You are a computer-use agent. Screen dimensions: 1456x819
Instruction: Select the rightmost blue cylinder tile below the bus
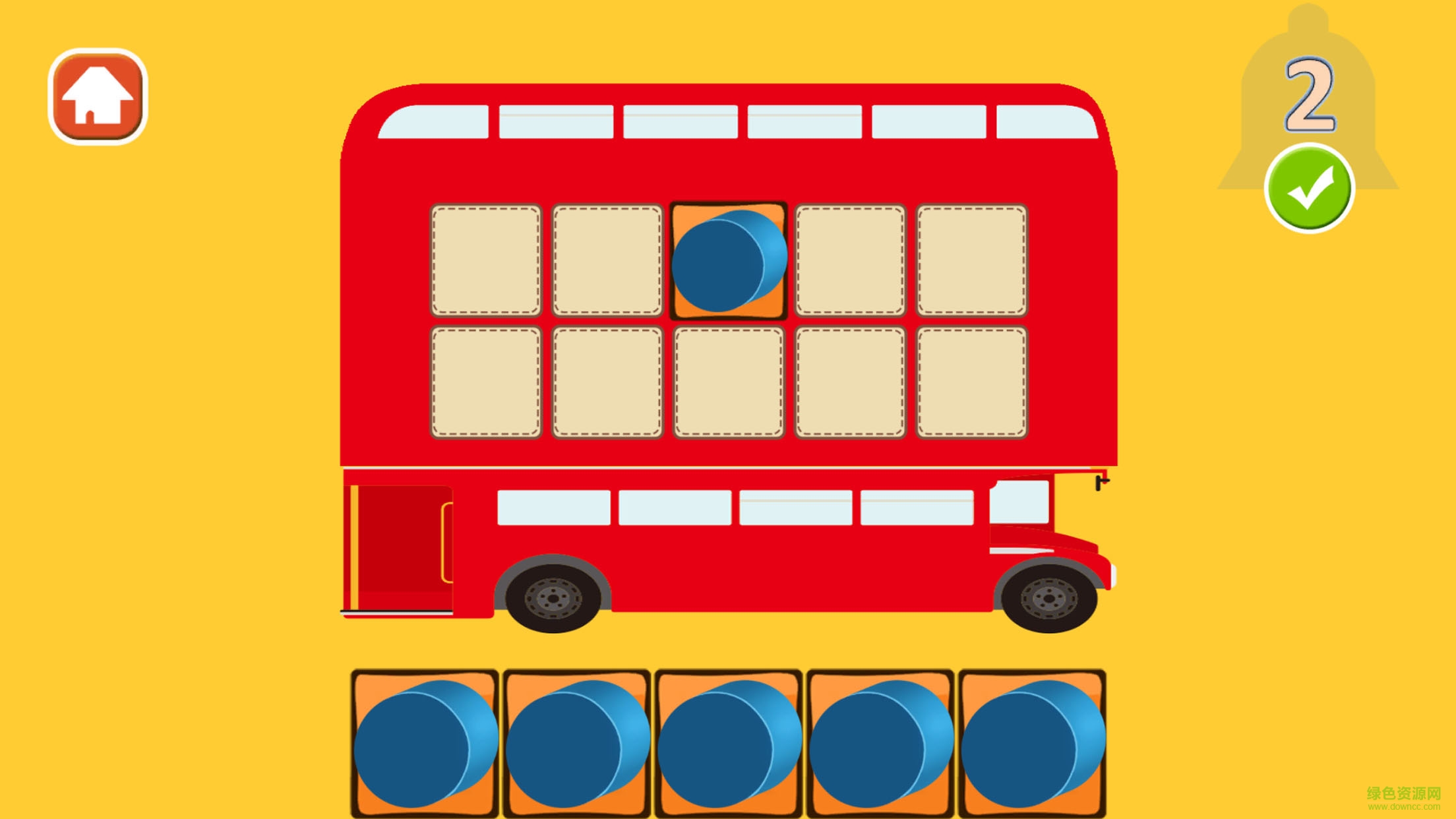tap(1032, 744)
